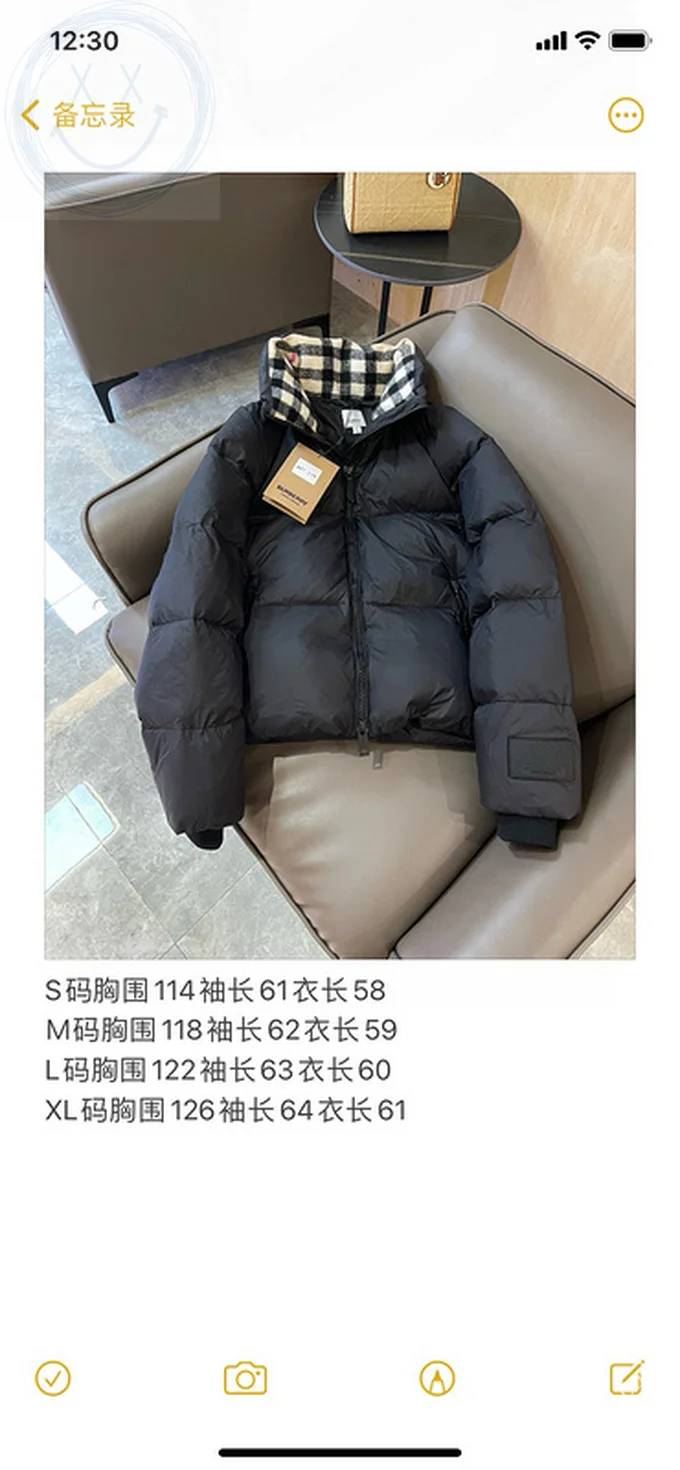
Task: Compose a new note
Action: click(627, 1378)
